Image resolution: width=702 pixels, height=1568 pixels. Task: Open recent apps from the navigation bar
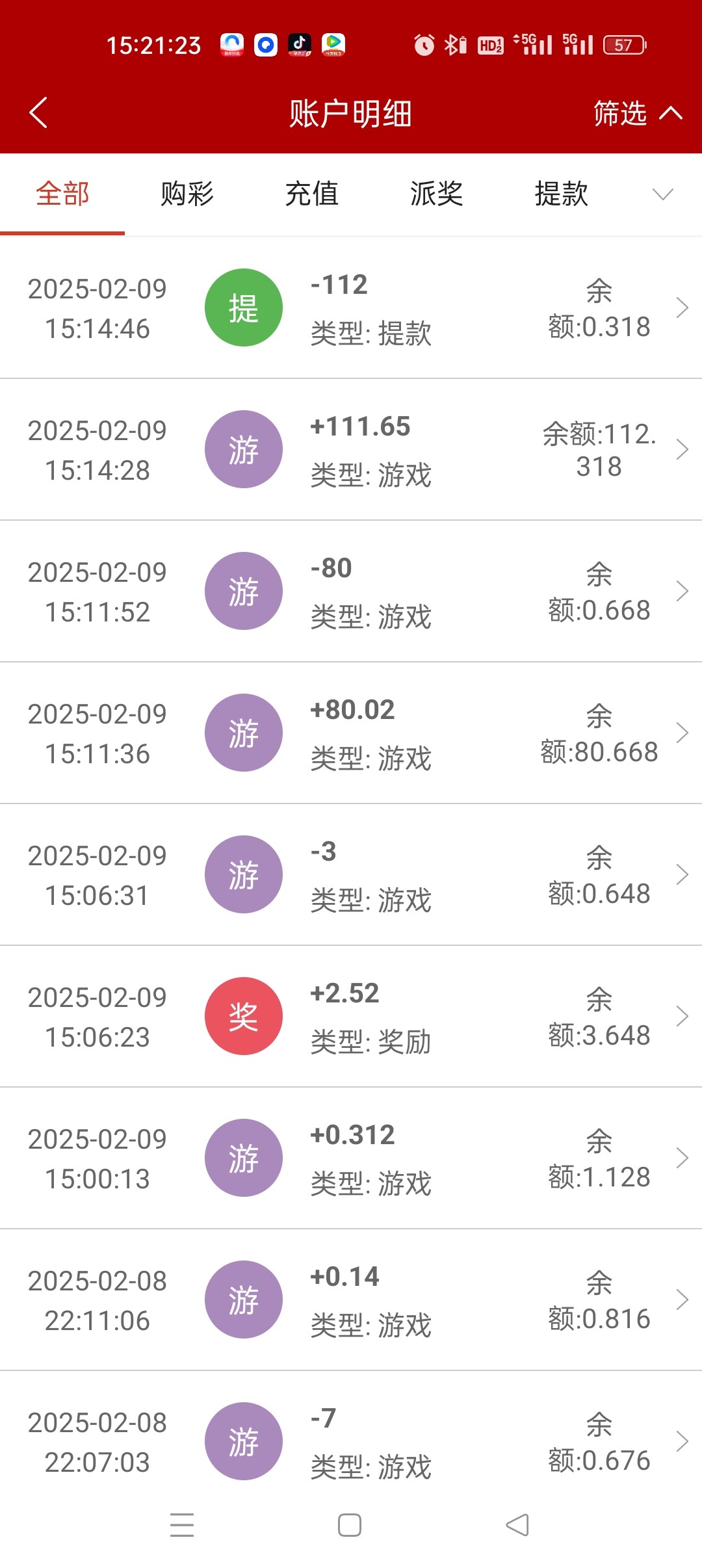point(182,1525)
